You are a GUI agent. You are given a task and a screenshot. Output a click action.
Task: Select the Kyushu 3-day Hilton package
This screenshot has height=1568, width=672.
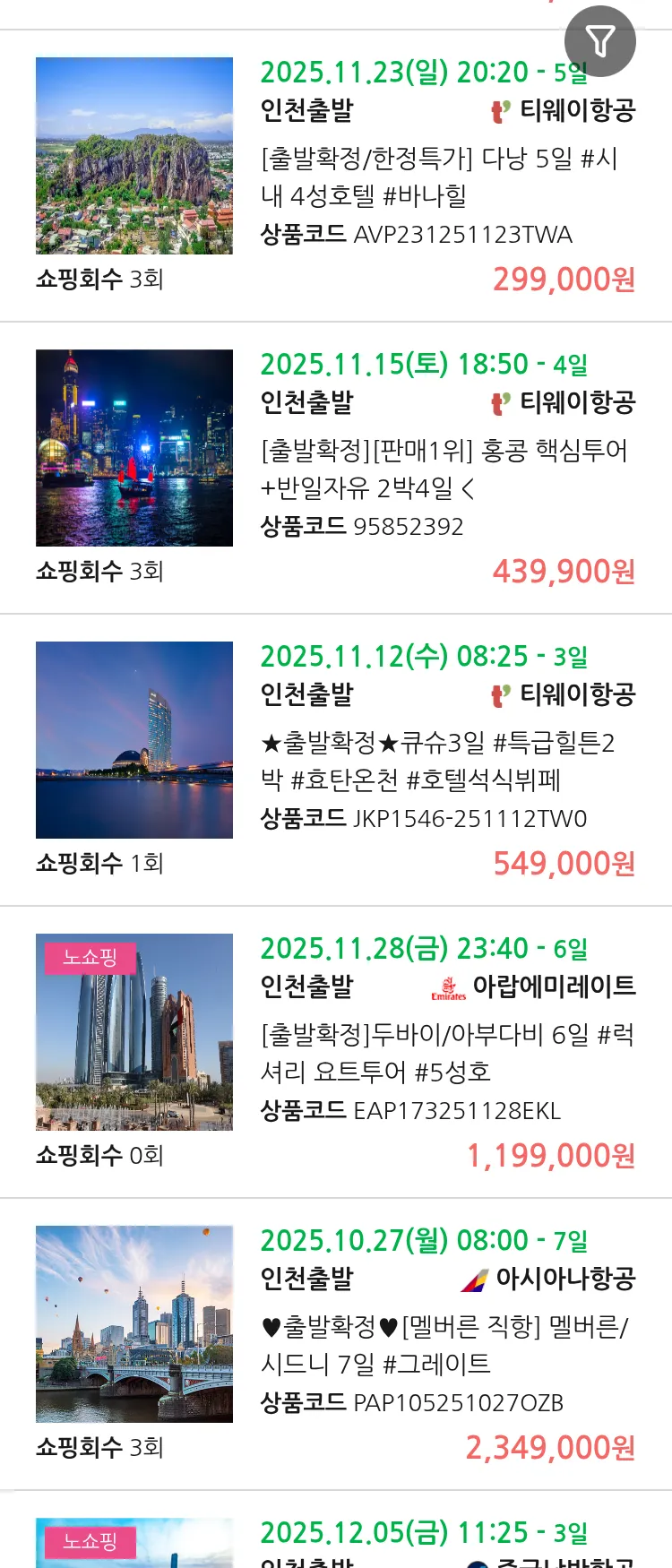coord(437,761)
